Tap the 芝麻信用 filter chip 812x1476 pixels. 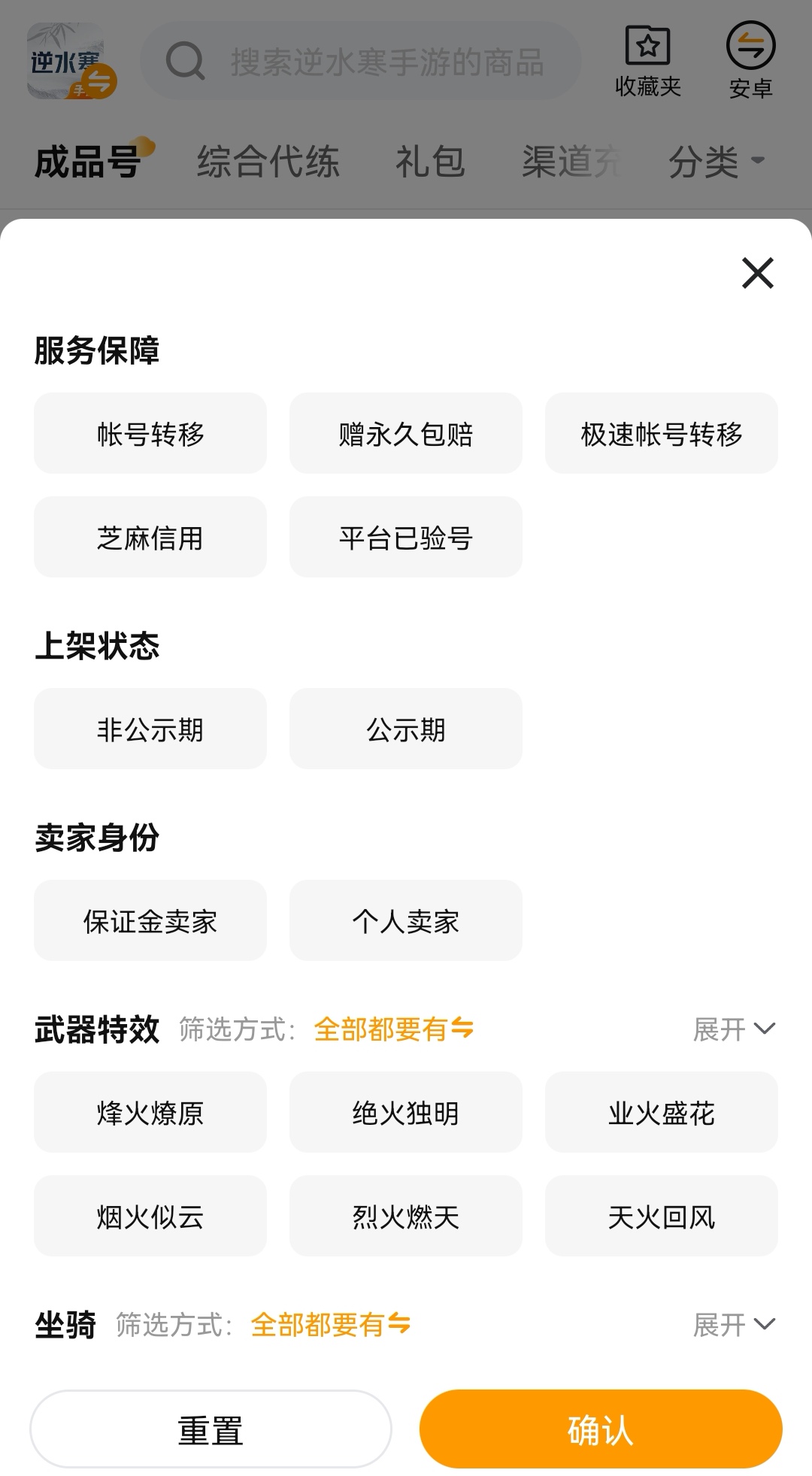point(150,538)
